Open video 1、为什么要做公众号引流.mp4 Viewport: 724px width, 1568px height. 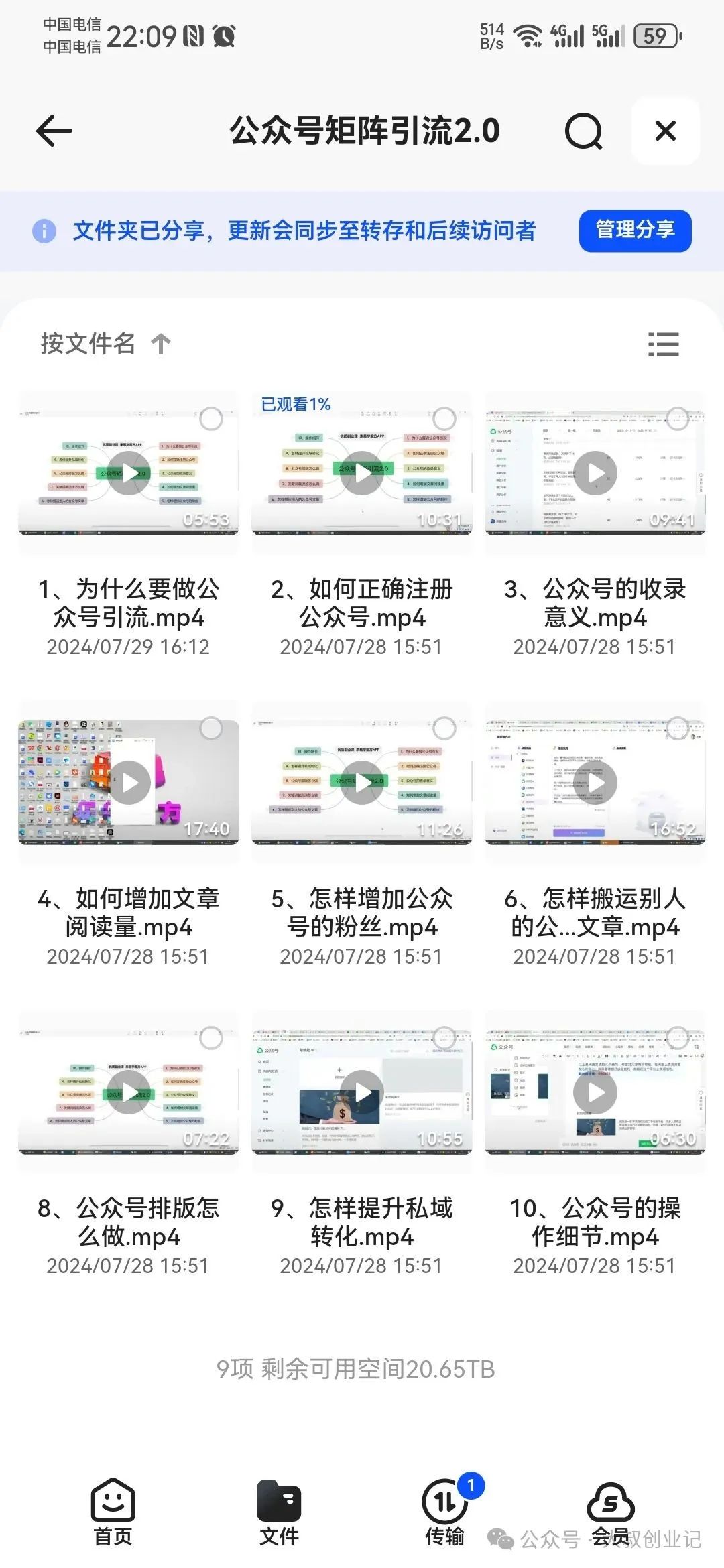click(x=129, y=472)
